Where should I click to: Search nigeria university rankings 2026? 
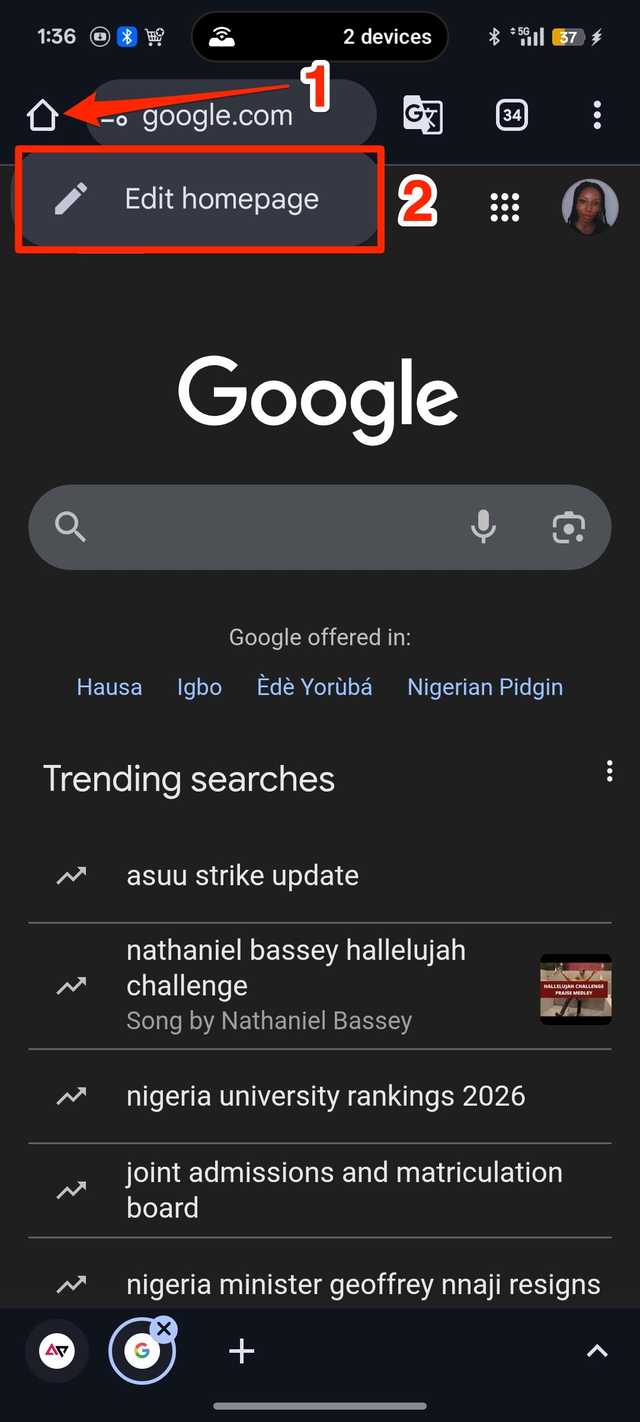325,1096
